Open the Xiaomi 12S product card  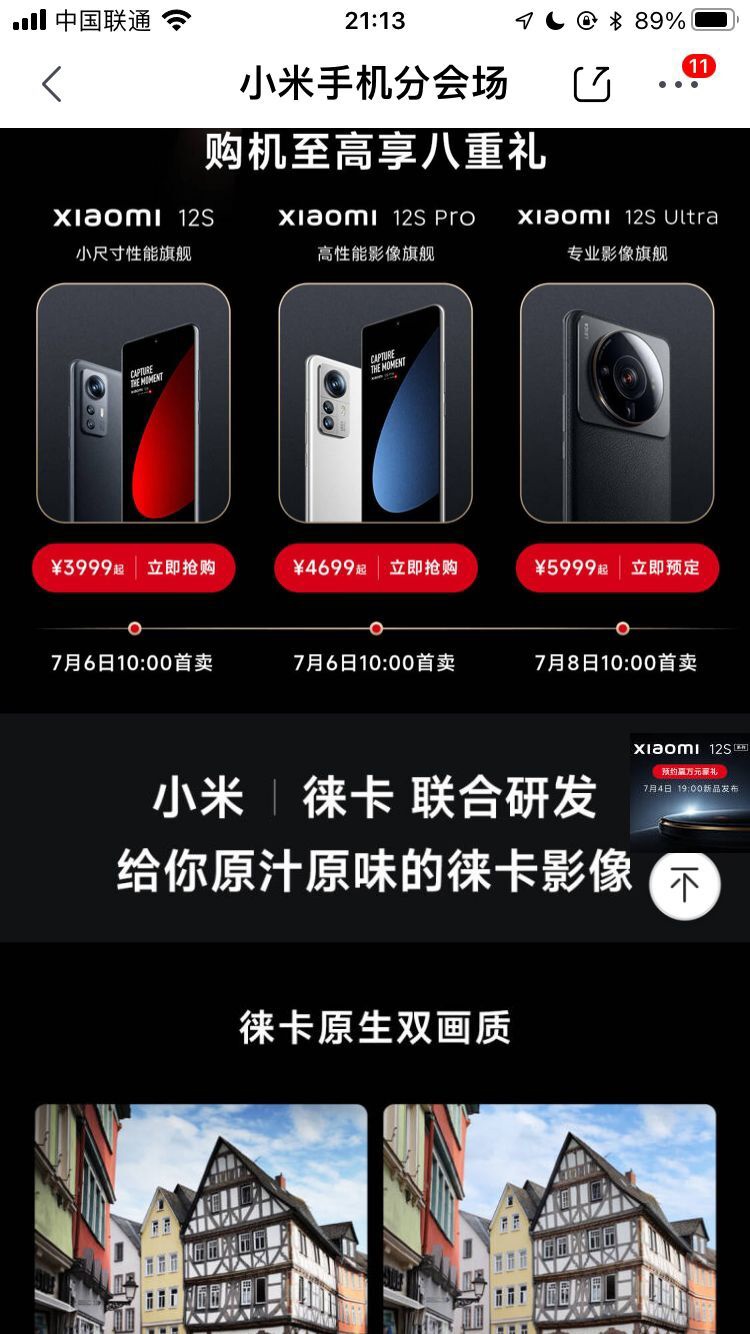(x=134, y=403)
